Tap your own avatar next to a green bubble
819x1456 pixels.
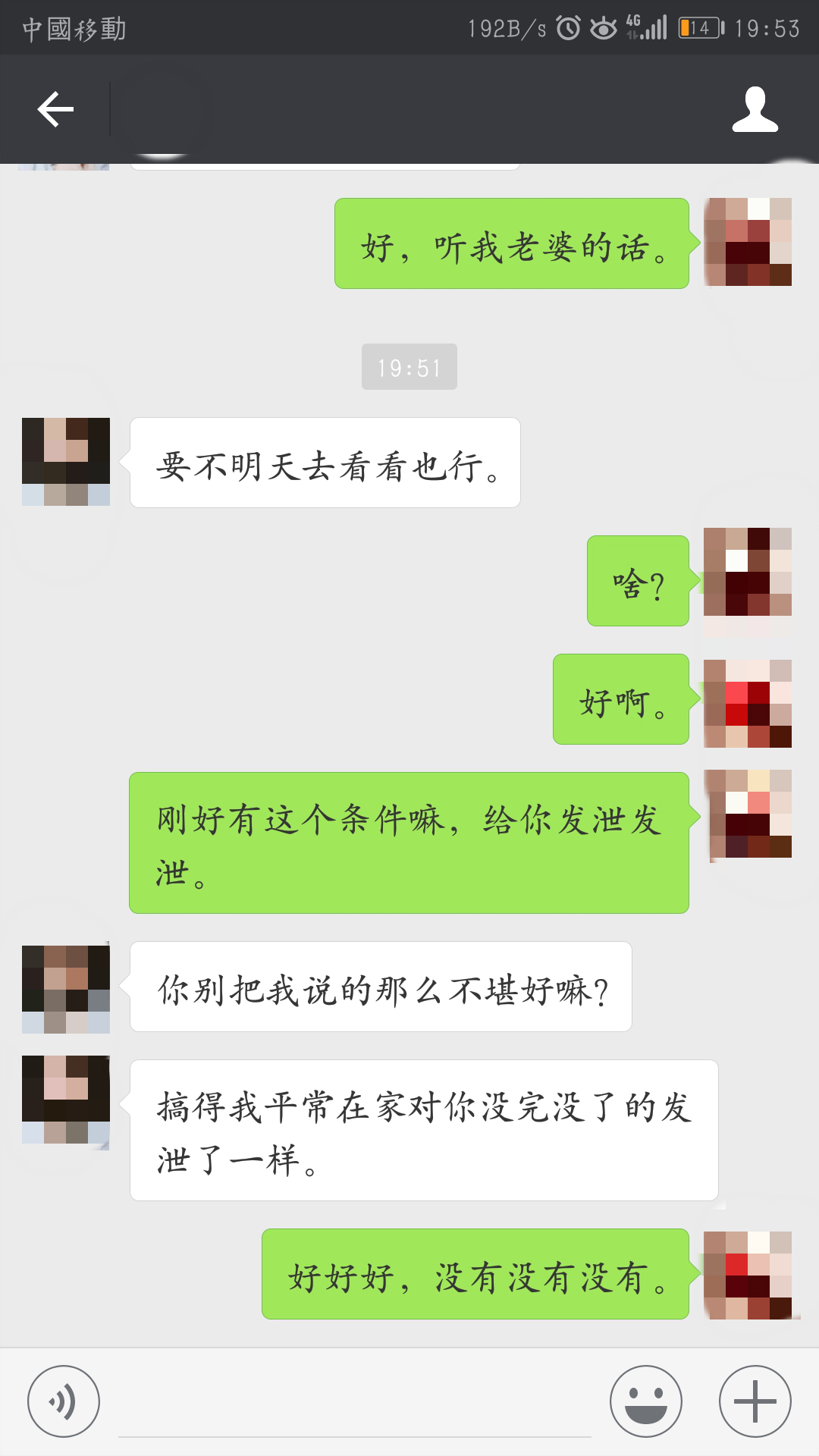pyautogui.click(x=747, y=241)
